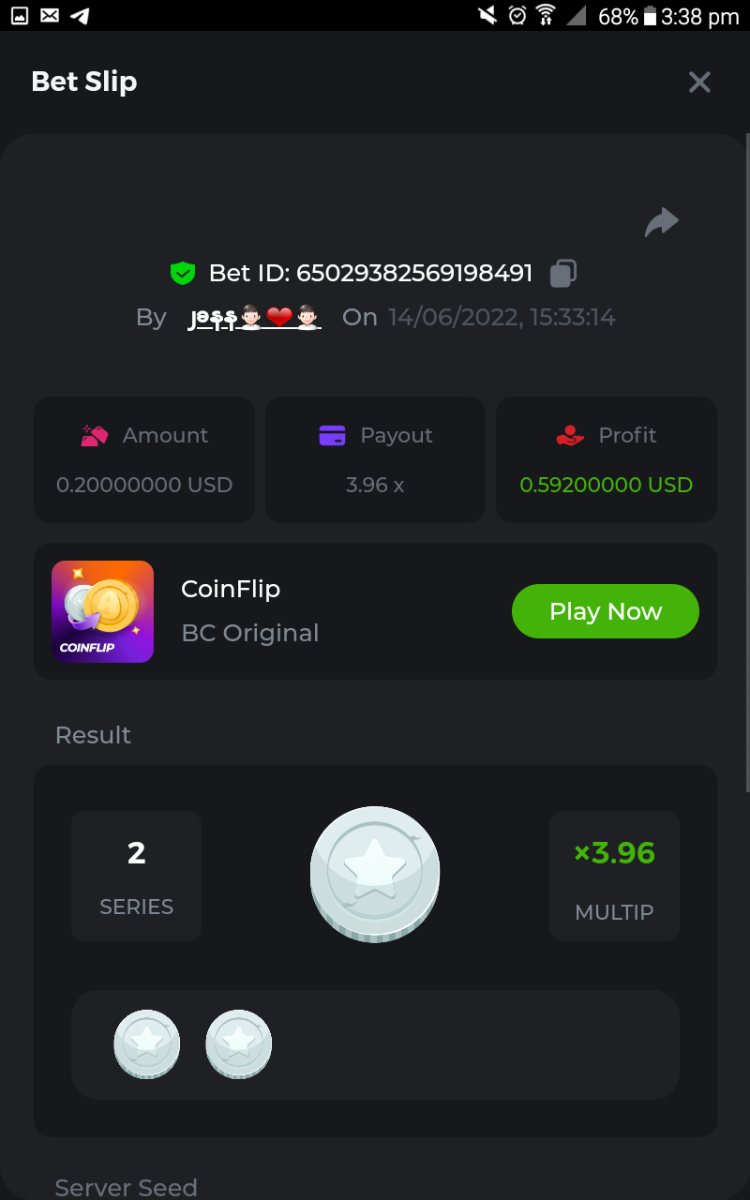This screenshot has width=750, height=1200.
Task: Close the Bet Slip panel
Action: 699,82
